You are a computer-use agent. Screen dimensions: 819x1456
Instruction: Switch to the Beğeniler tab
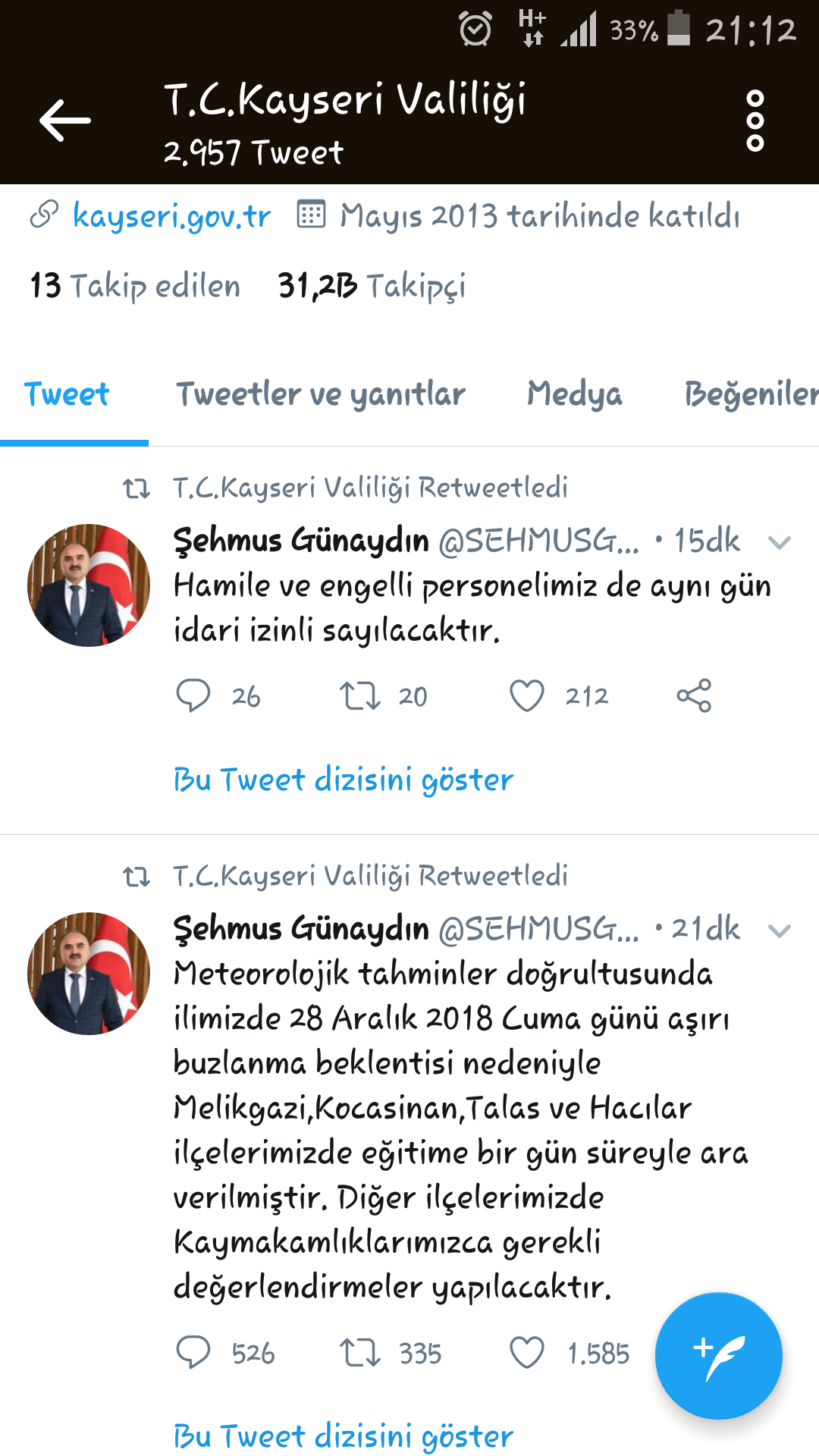[749, 394]
